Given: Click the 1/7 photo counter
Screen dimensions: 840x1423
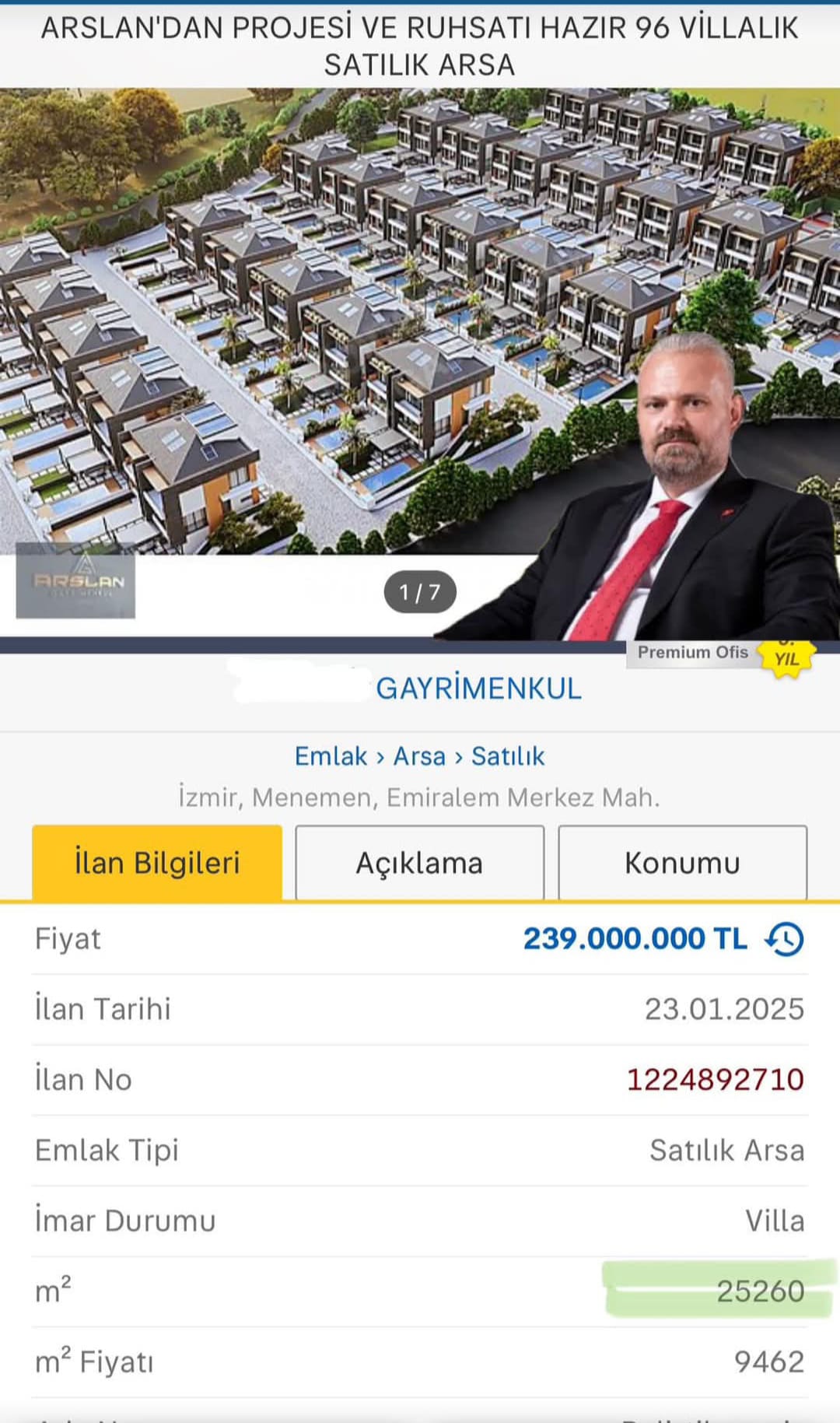Looking at the screenshot, I should pyautogui.click(x=420, y=591).
